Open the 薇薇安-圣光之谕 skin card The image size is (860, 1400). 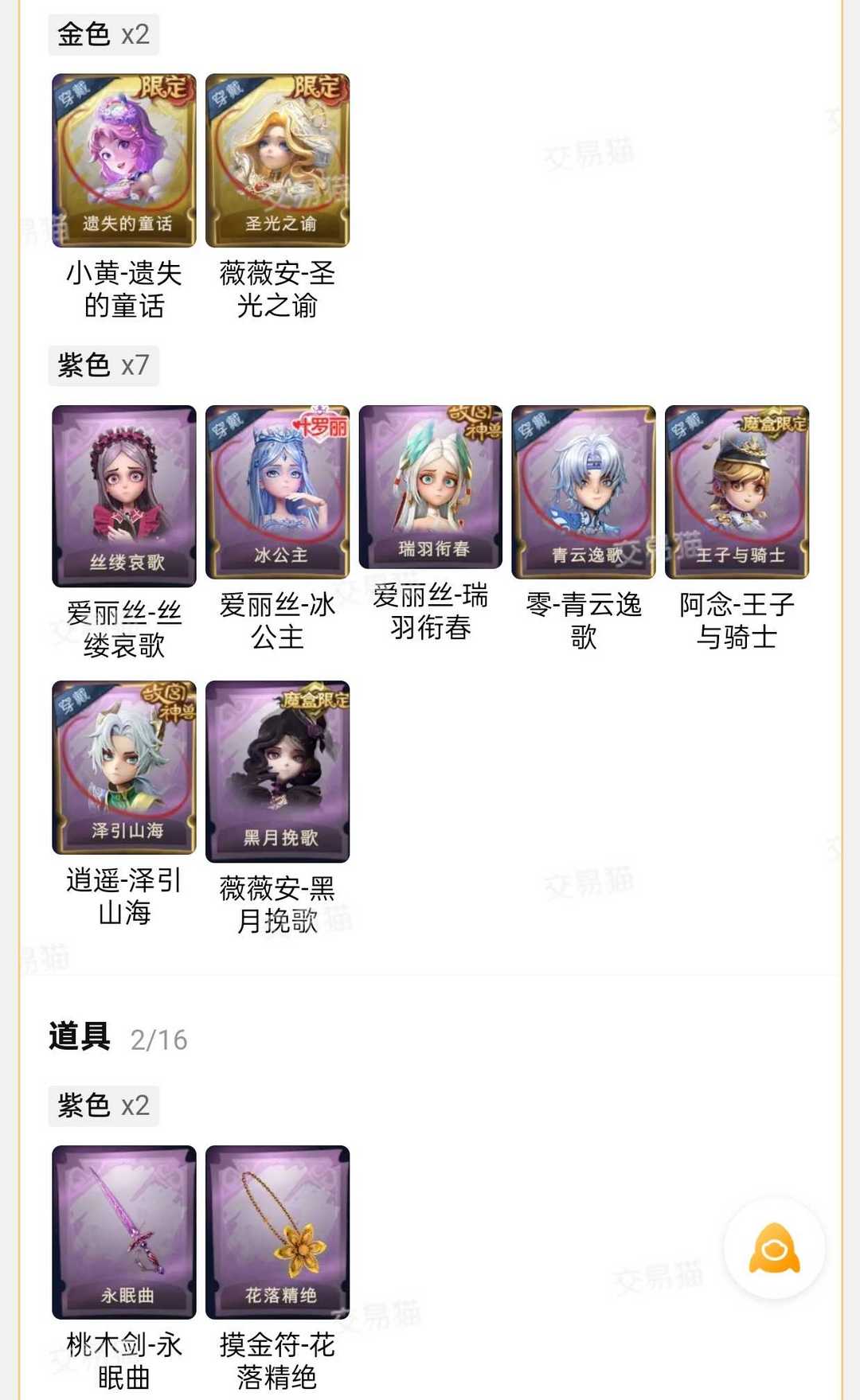coord(277,161)
